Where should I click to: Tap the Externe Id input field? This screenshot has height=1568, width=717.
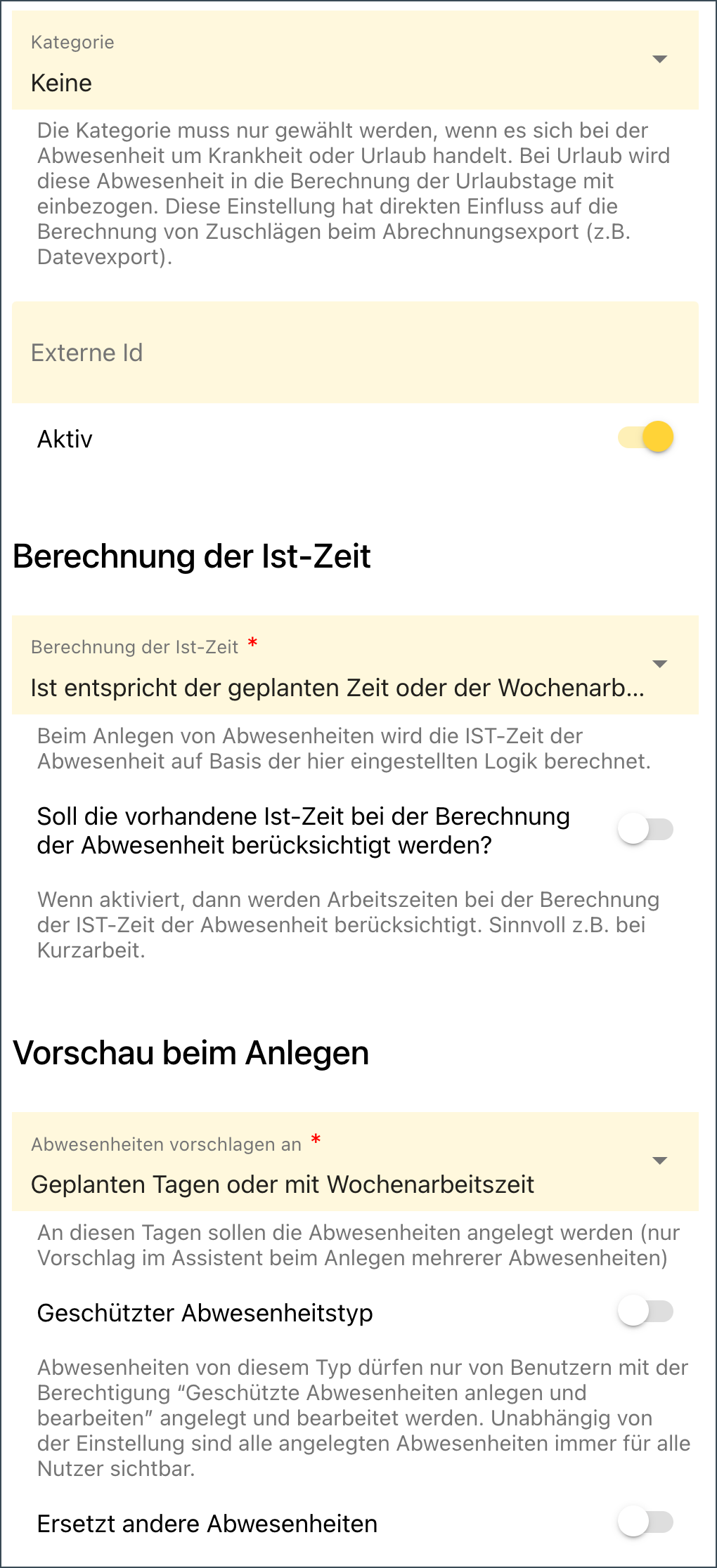pos(355,353)
